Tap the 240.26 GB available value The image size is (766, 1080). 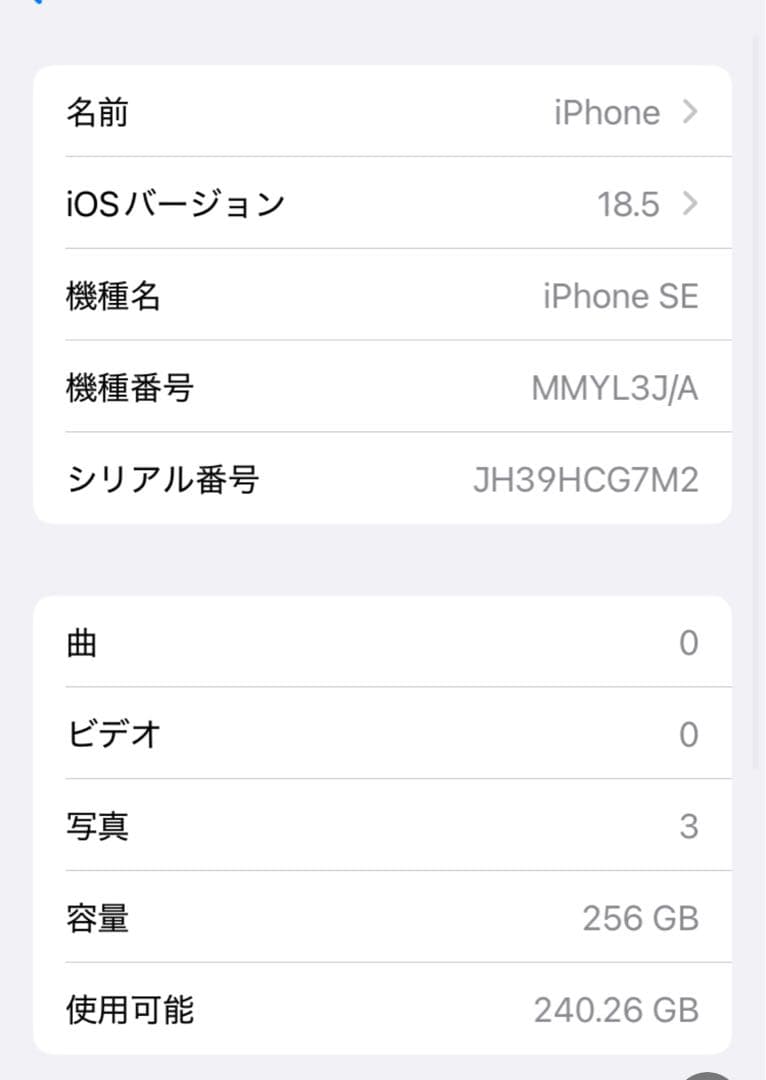point(620,1010)
